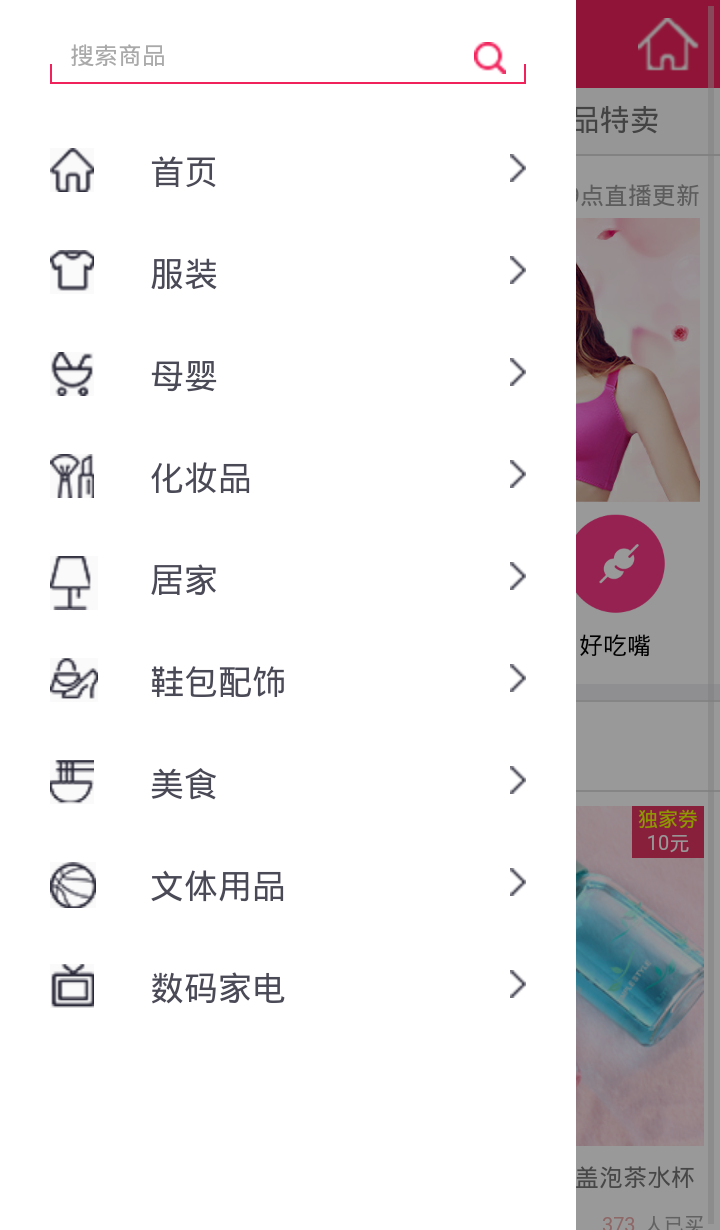720x1230 pixels.
Task: Choose the 鞋包配饰 category
Action: (x=288, y=681)
